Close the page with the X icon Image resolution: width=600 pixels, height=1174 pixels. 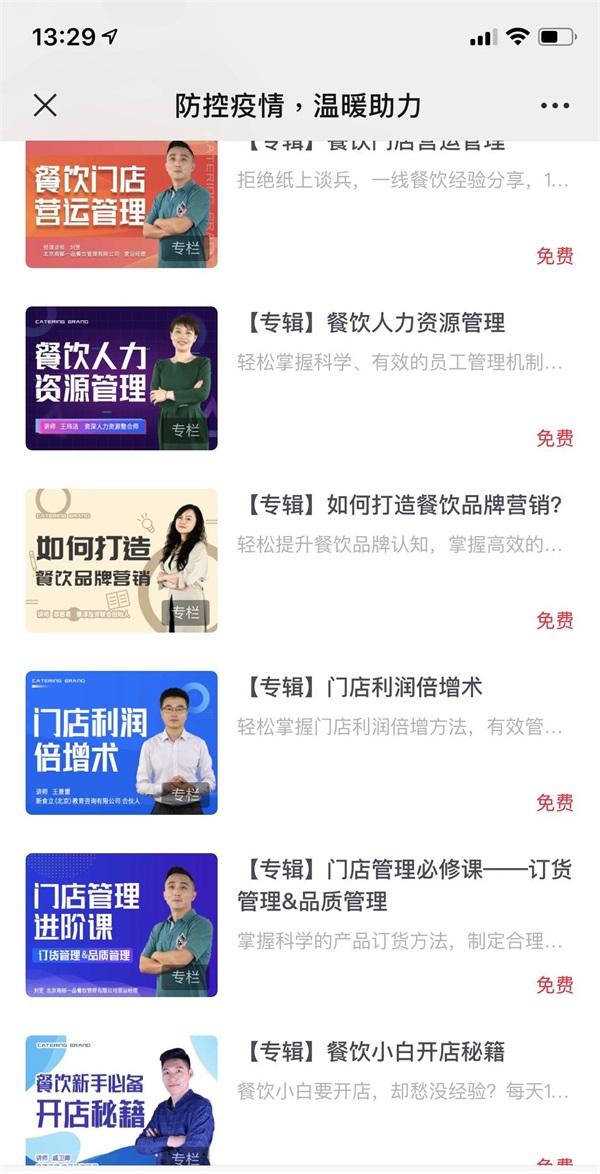(45, 105)
